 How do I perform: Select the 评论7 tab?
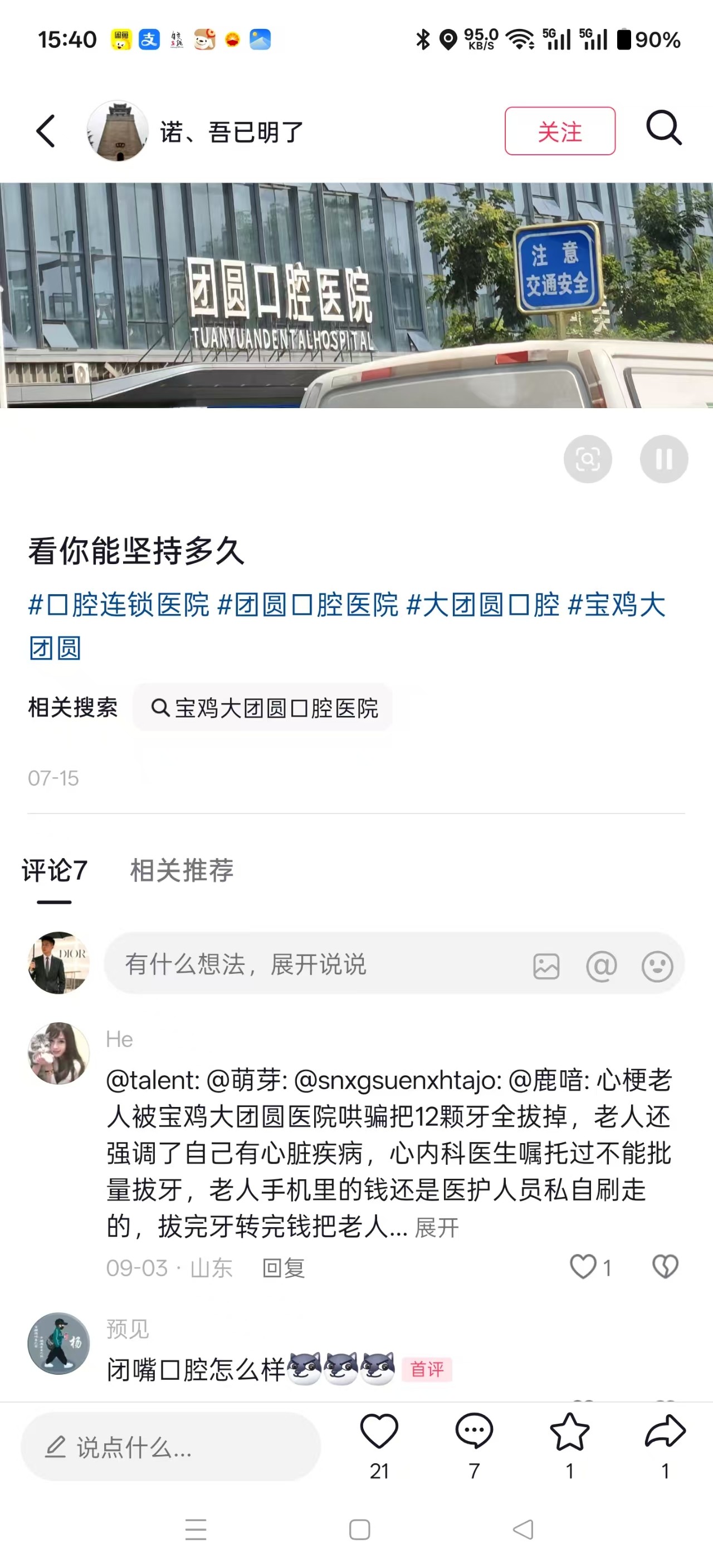(55, 870)
